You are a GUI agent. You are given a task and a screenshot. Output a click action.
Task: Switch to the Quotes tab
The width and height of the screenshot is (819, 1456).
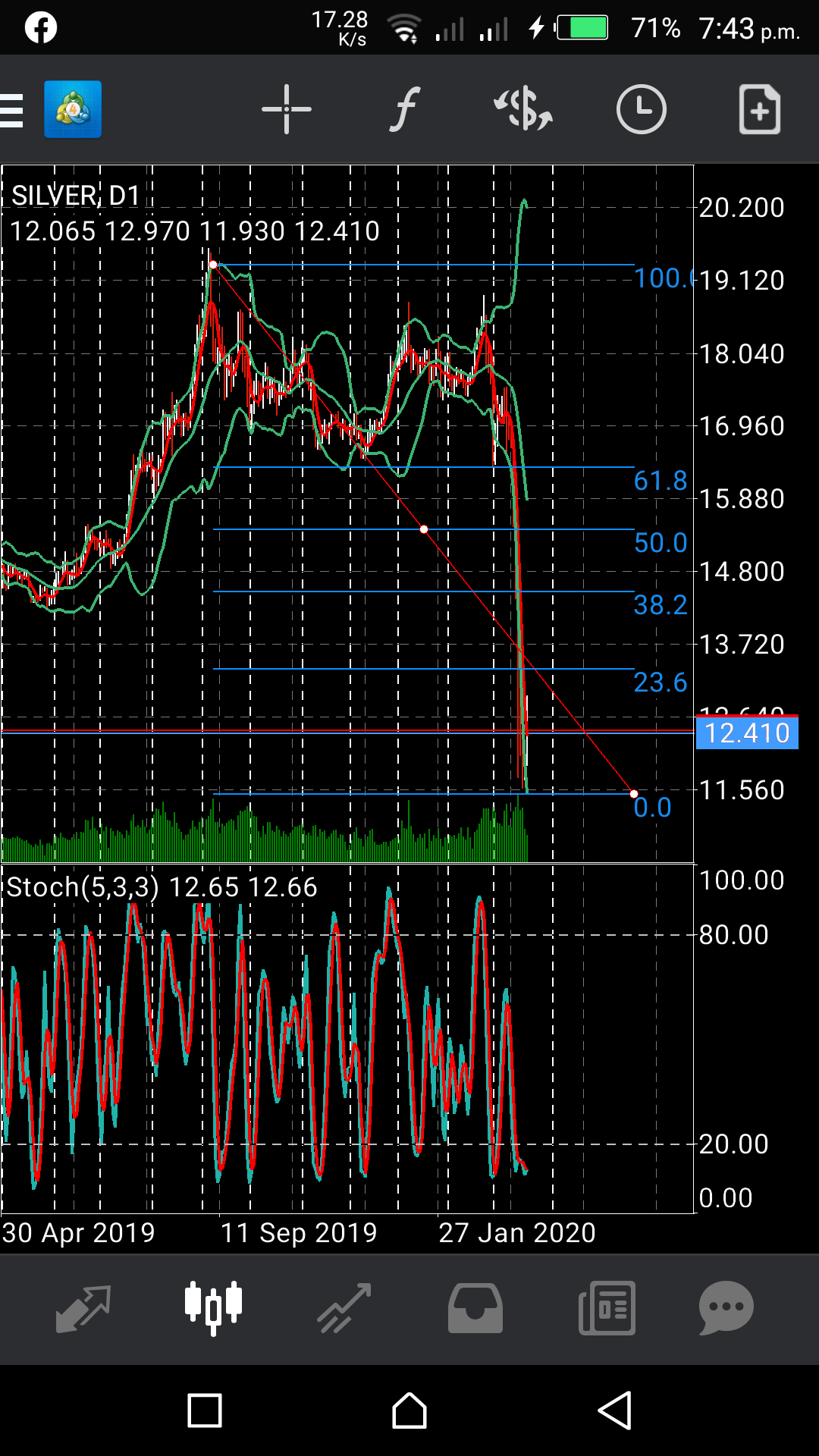coord(83,1308)
